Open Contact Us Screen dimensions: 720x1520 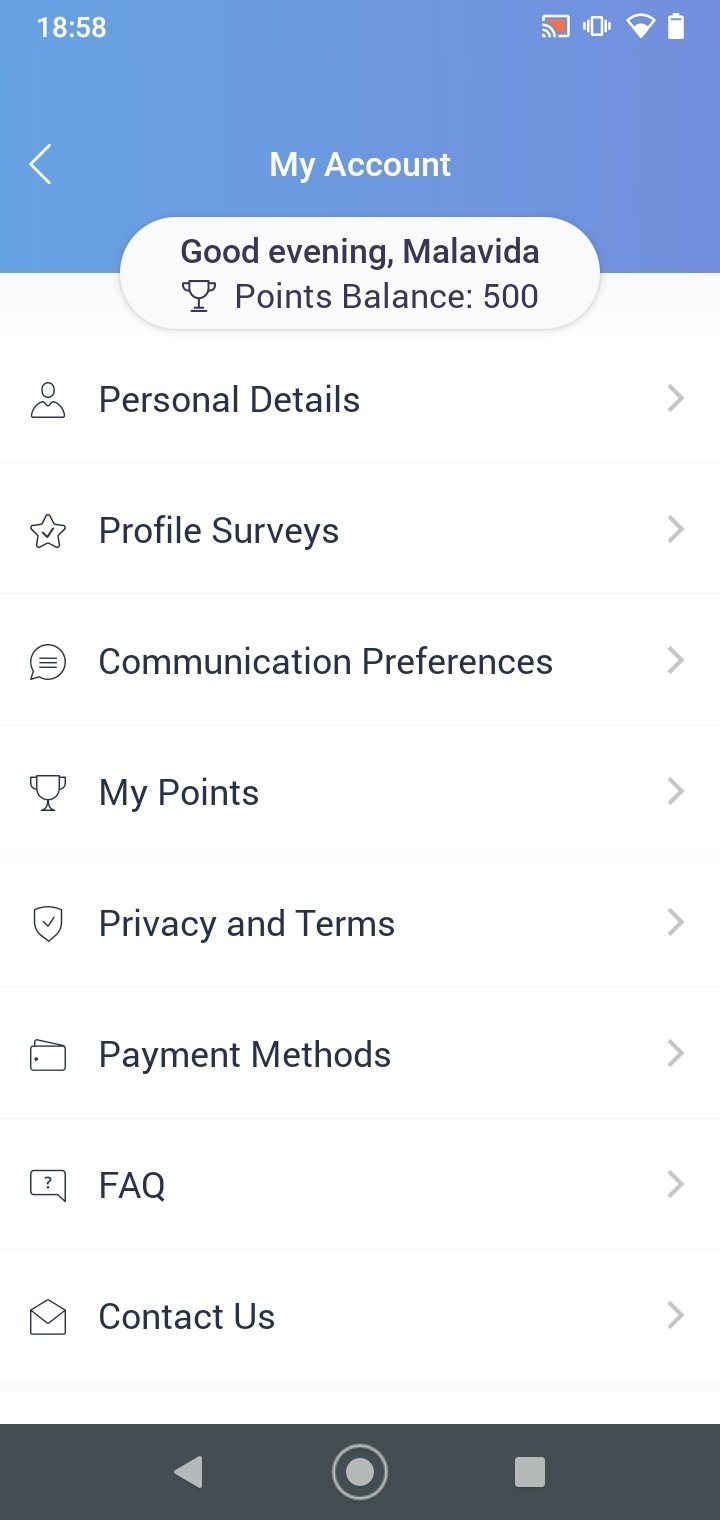pos(360,1316)
